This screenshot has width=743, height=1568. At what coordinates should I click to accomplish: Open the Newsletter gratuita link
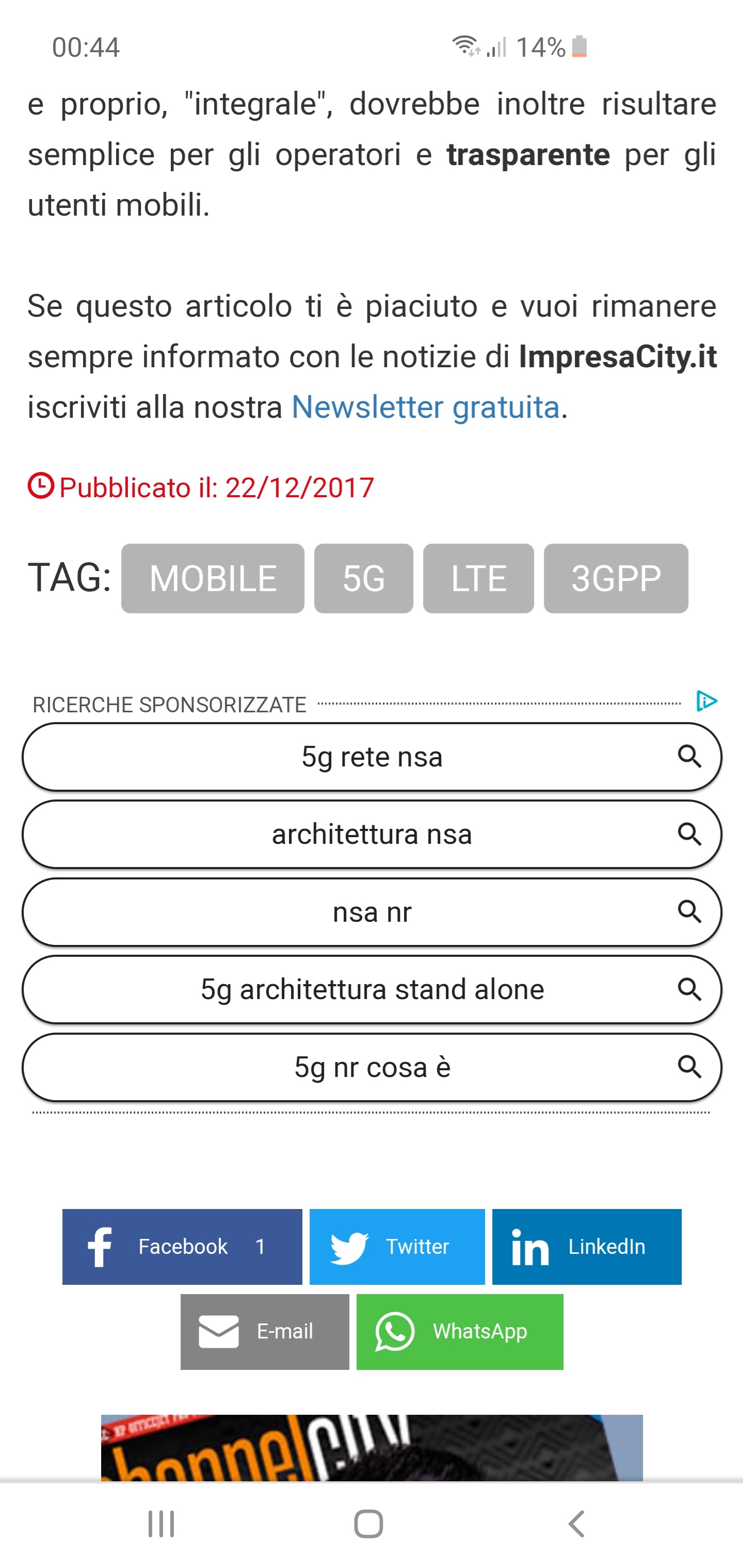425,406
